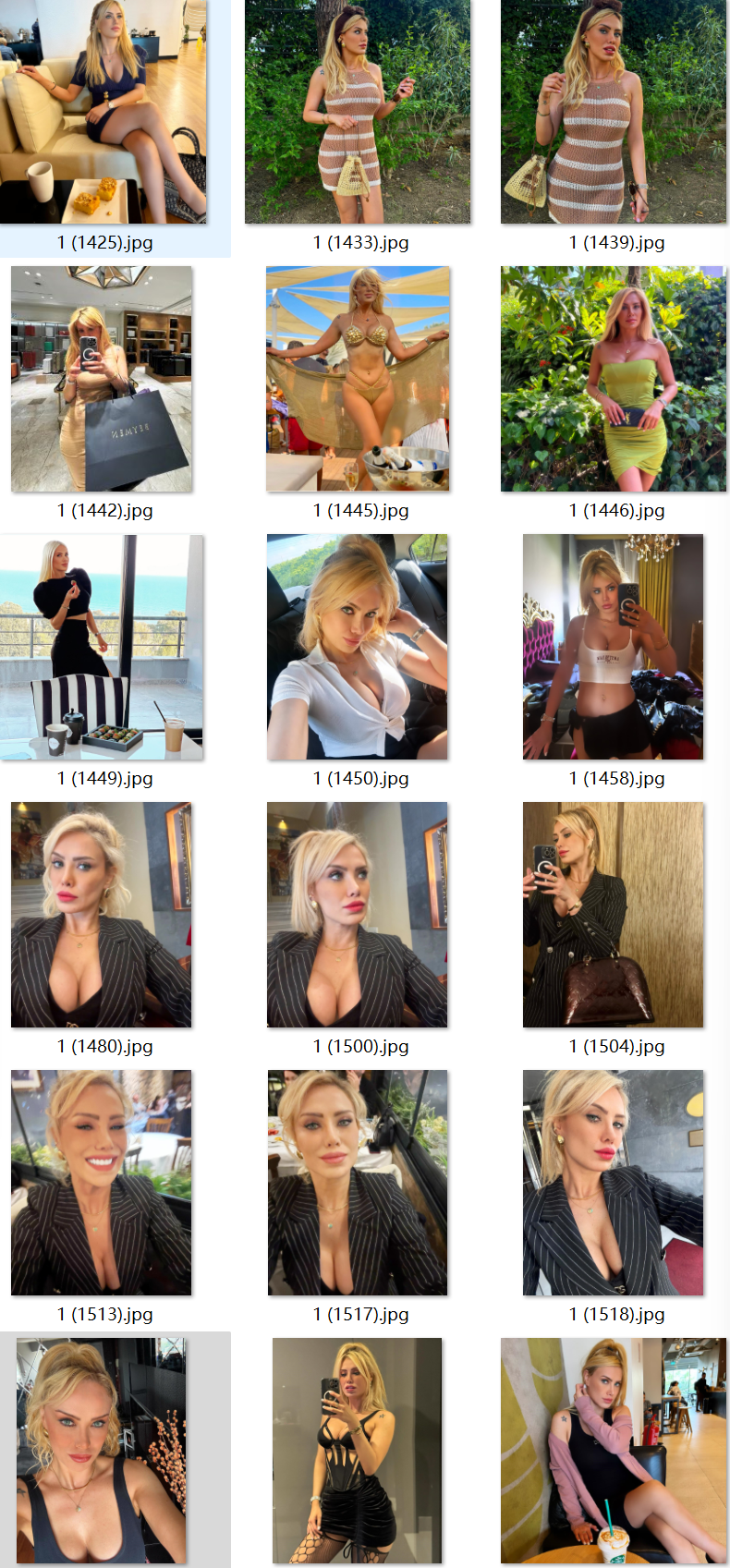Image resolution: width=730 pixels, height=1568 pixels.
Task: Open image 1 (1500).jpg
Action: pos(358,915)
